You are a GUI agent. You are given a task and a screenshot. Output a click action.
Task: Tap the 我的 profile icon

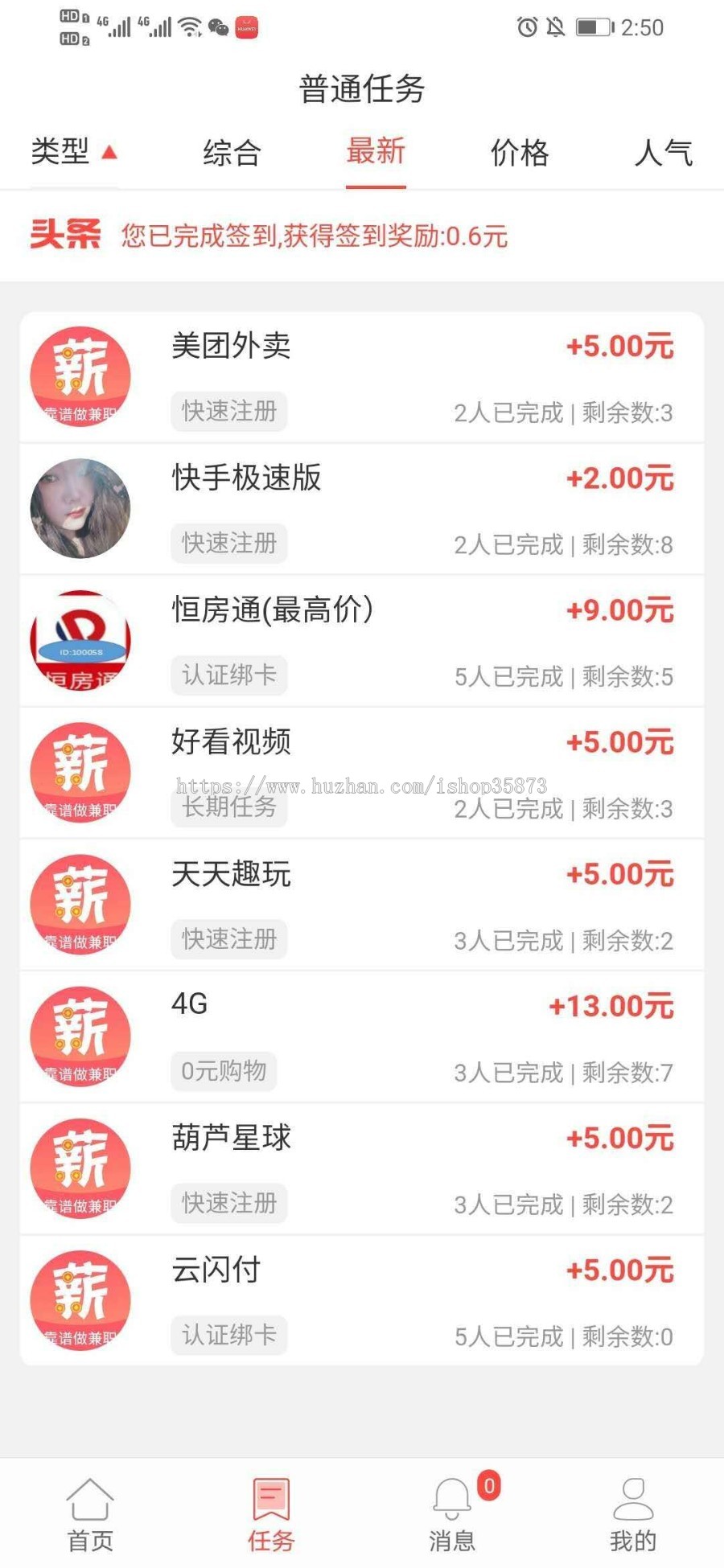634,1512
